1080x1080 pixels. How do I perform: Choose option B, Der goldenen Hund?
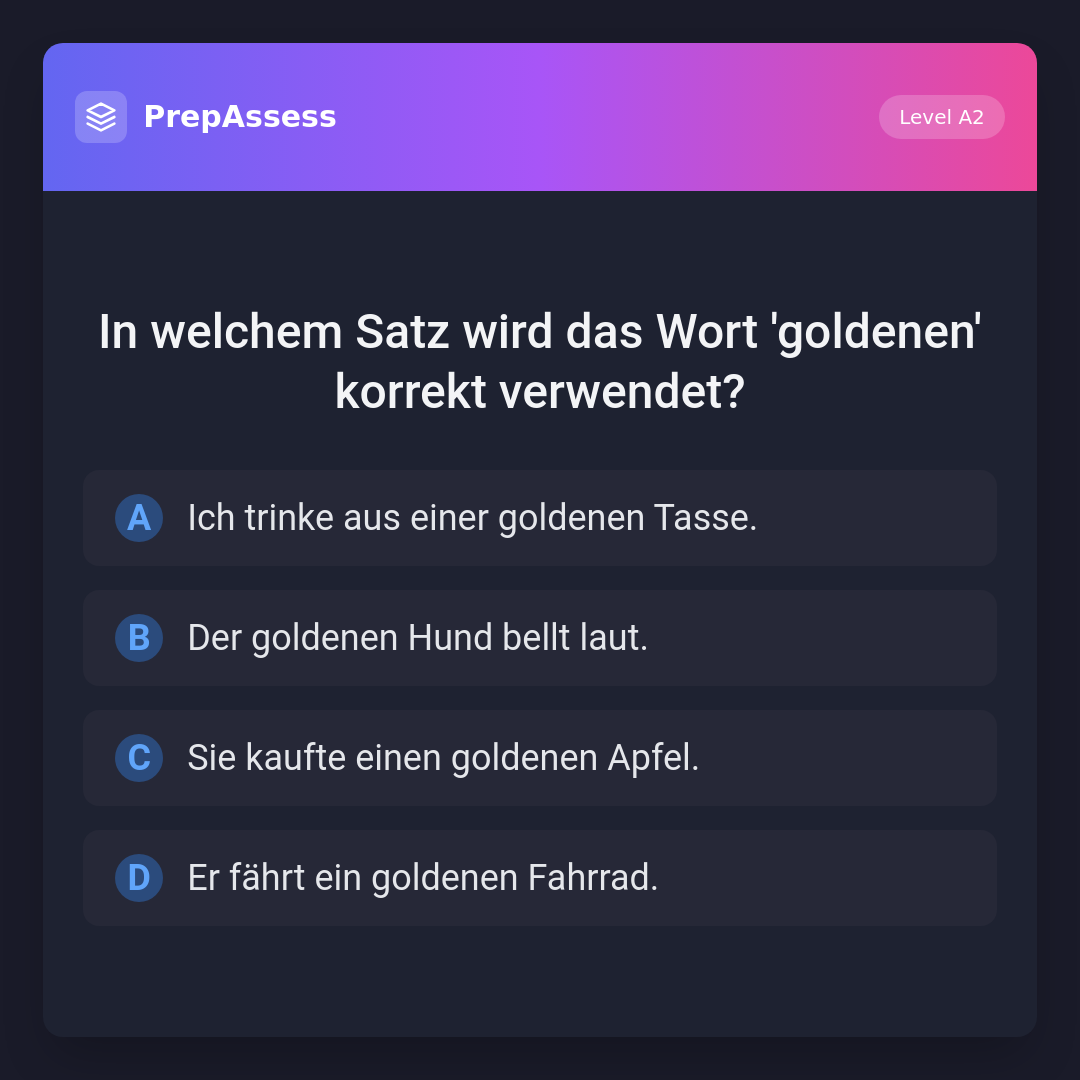coord(540,638)
